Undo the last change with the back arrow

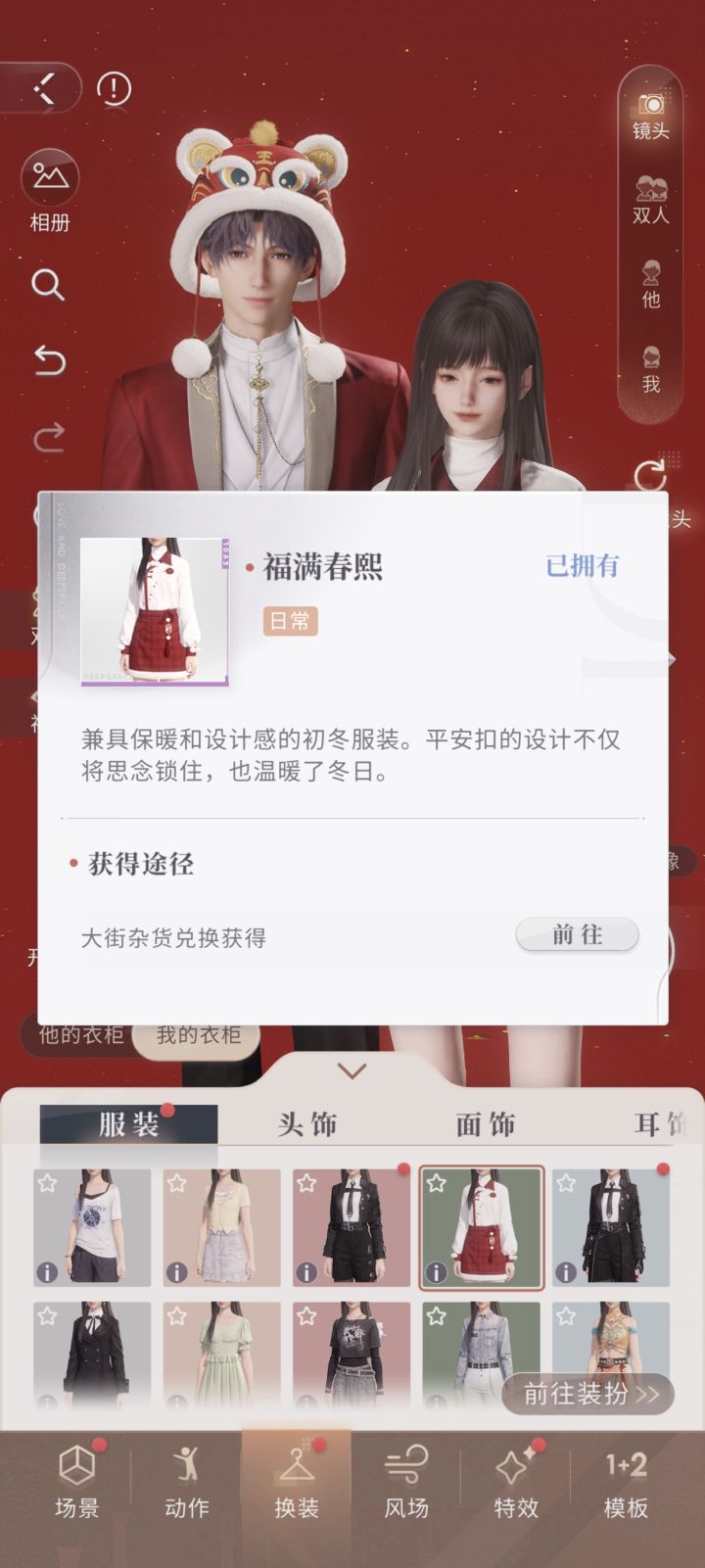pos(49,360)
